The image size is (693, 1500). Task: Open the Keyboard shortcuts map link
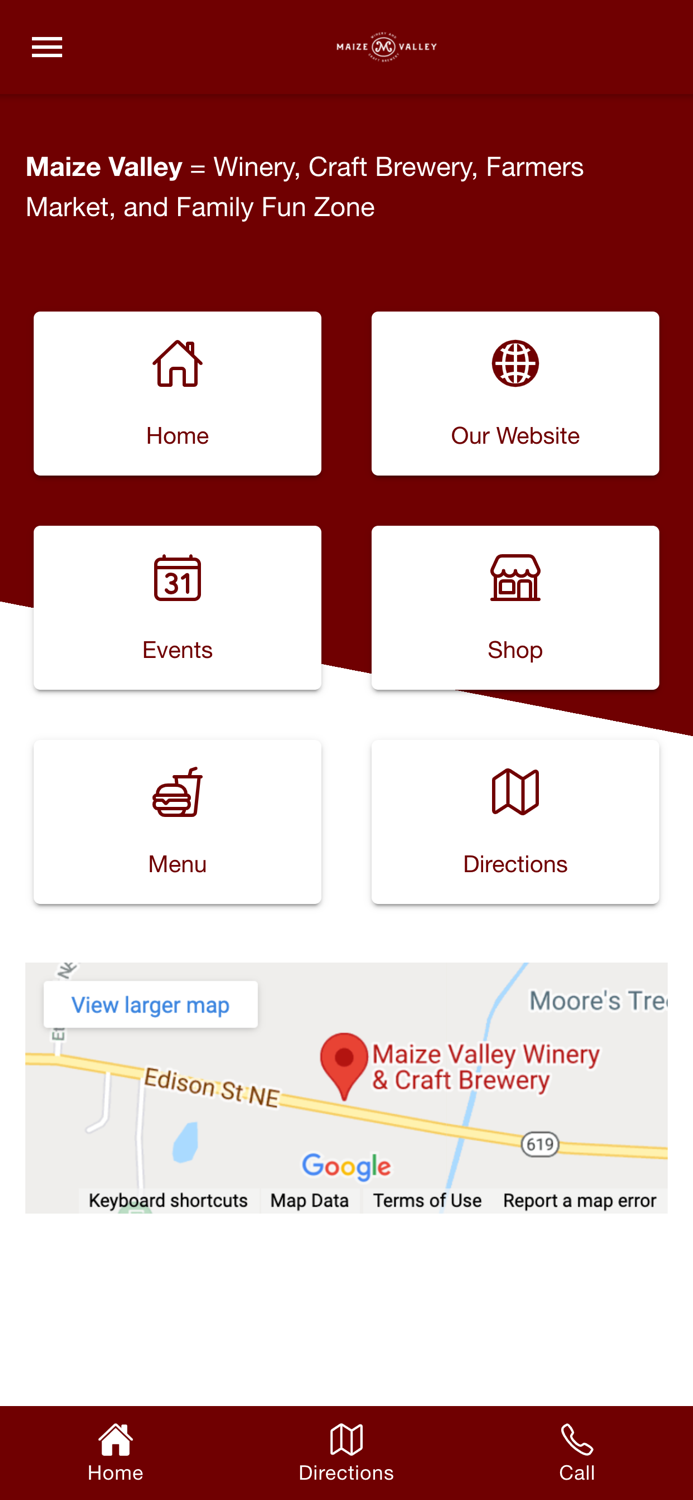coord(168,1200)
